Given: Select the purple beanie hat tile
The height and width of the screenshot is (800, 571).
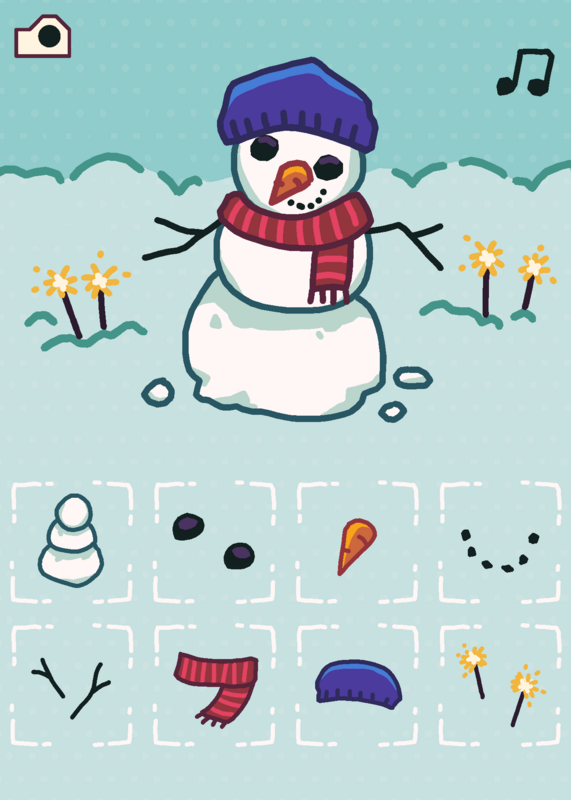Looking at the screenshot, I should 357,685.
